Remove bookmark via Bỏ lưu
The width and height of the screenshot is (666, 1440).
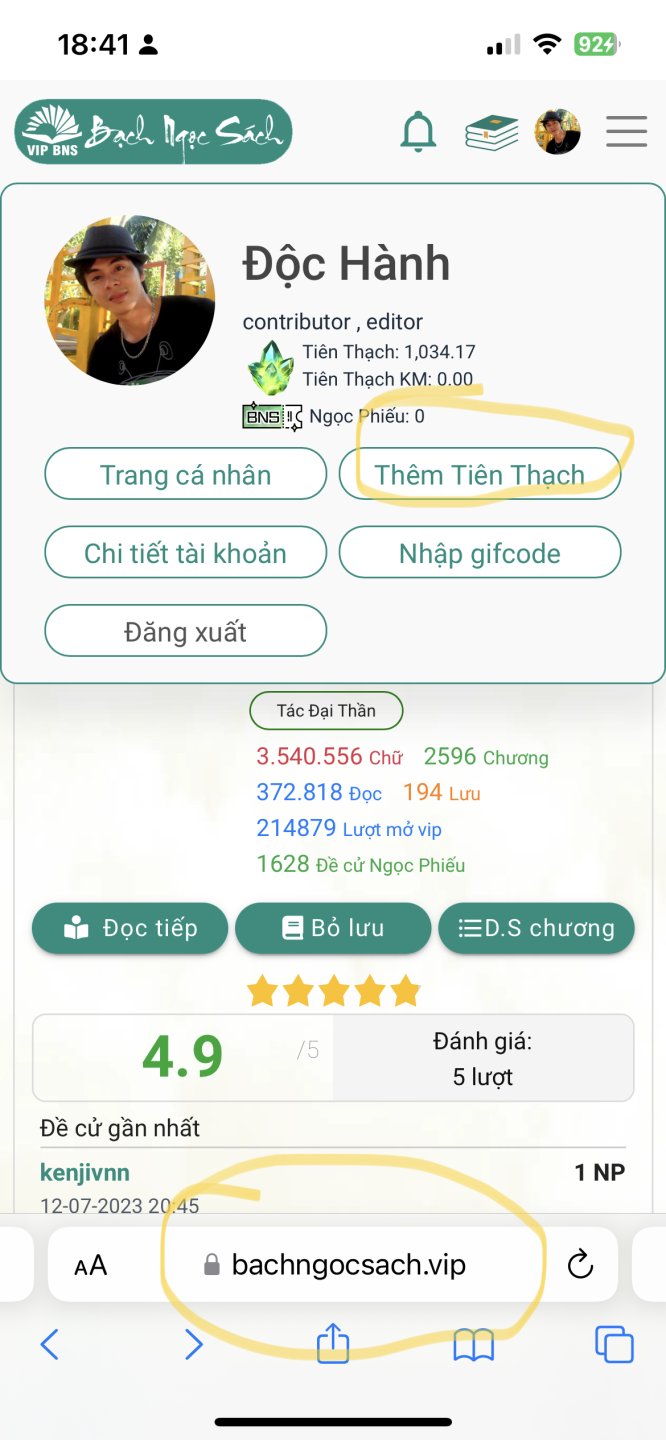click(x=333, y=928)
